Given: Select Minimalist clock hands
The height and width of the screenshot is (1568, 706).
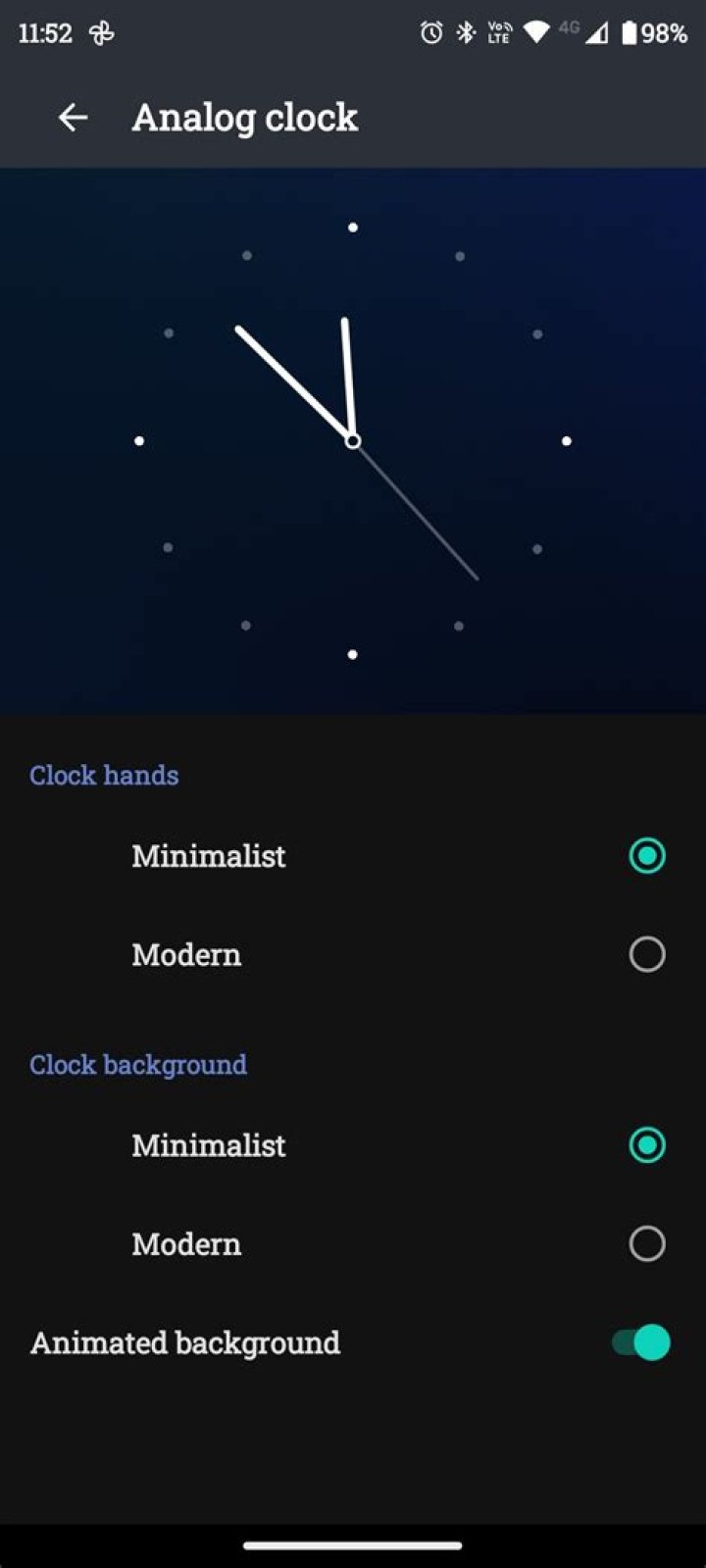Looking at the screenshot, I should pyautogui.click(x=646, y=855).
